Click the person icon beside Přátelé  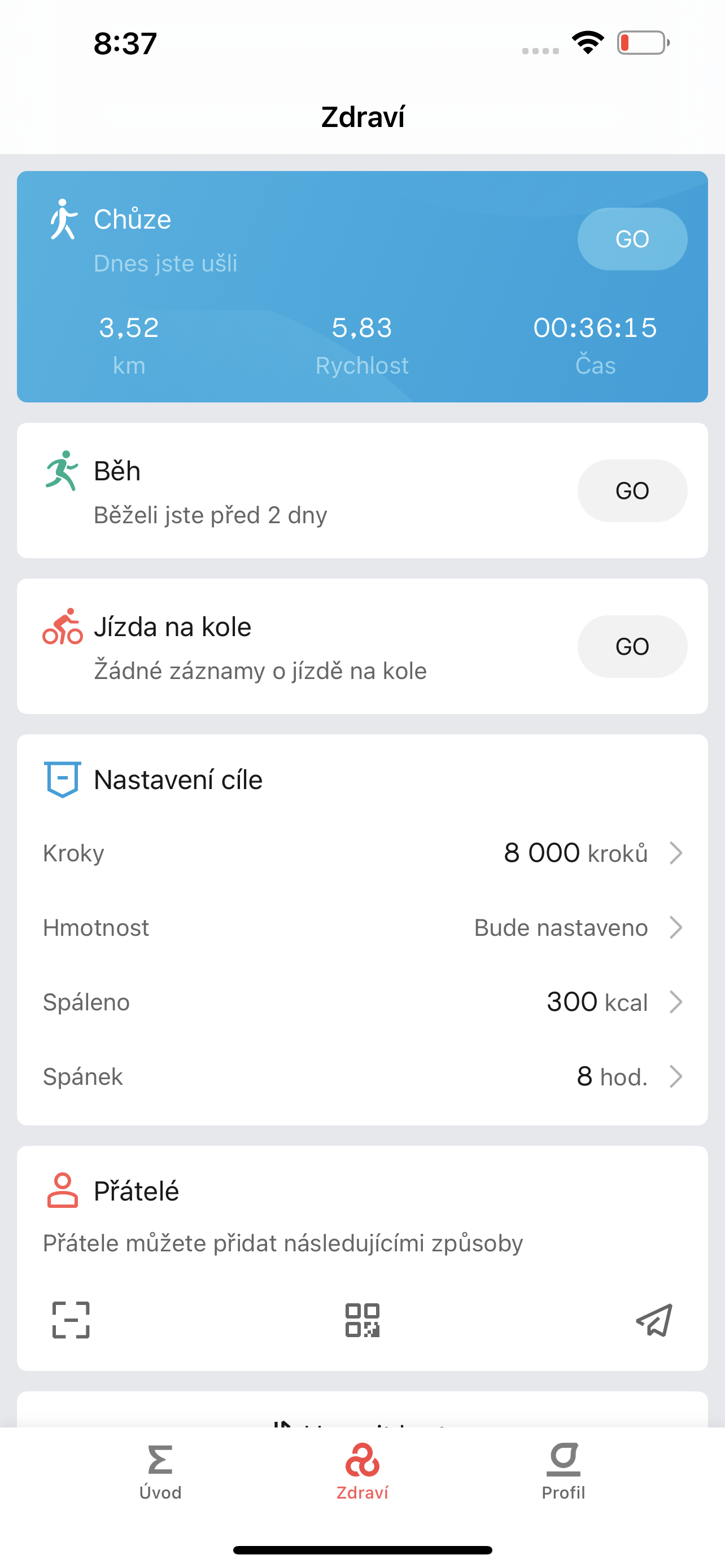[x=63, y=1190]
